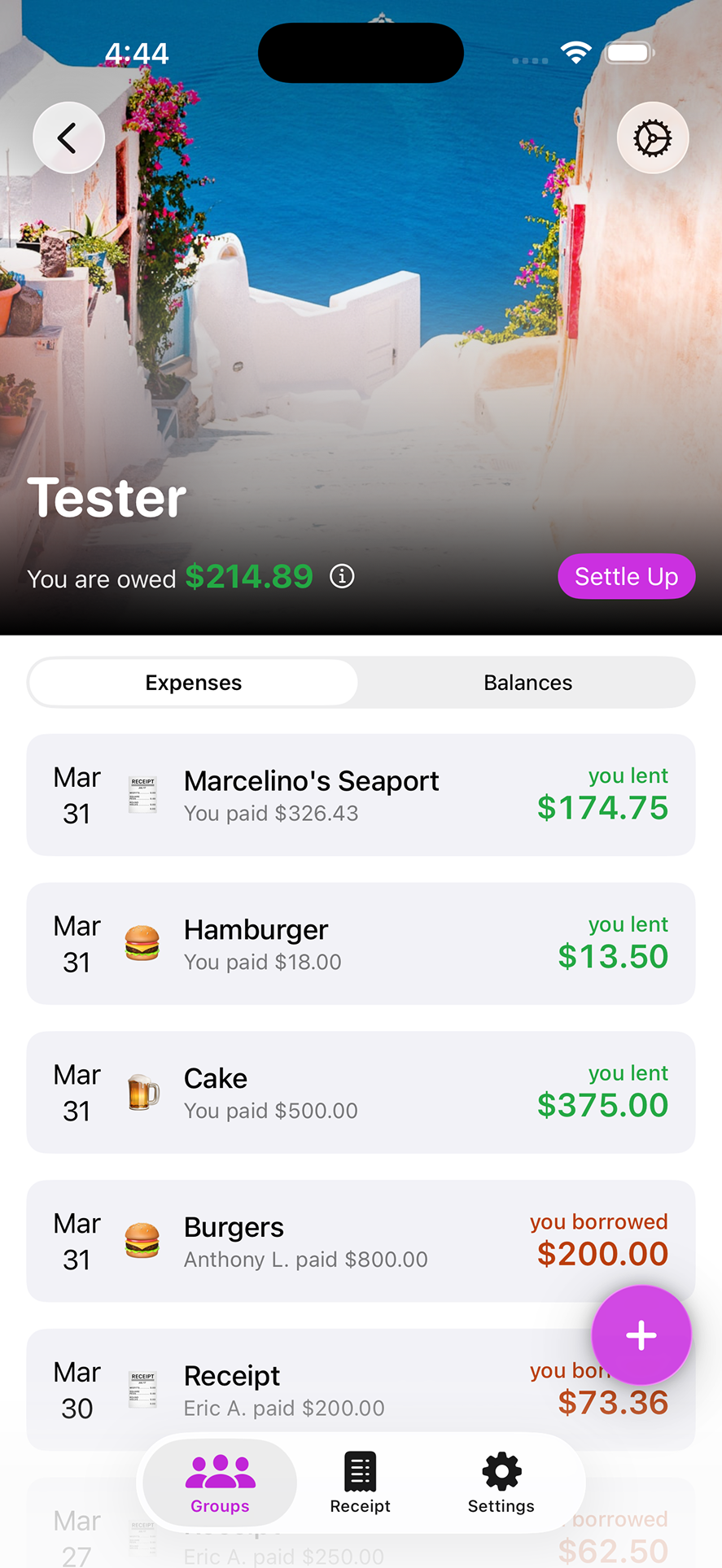Tap the Settle Up button
This screenshot has height=1568, width=722.
pyautogui.click(x=626, y=577)
